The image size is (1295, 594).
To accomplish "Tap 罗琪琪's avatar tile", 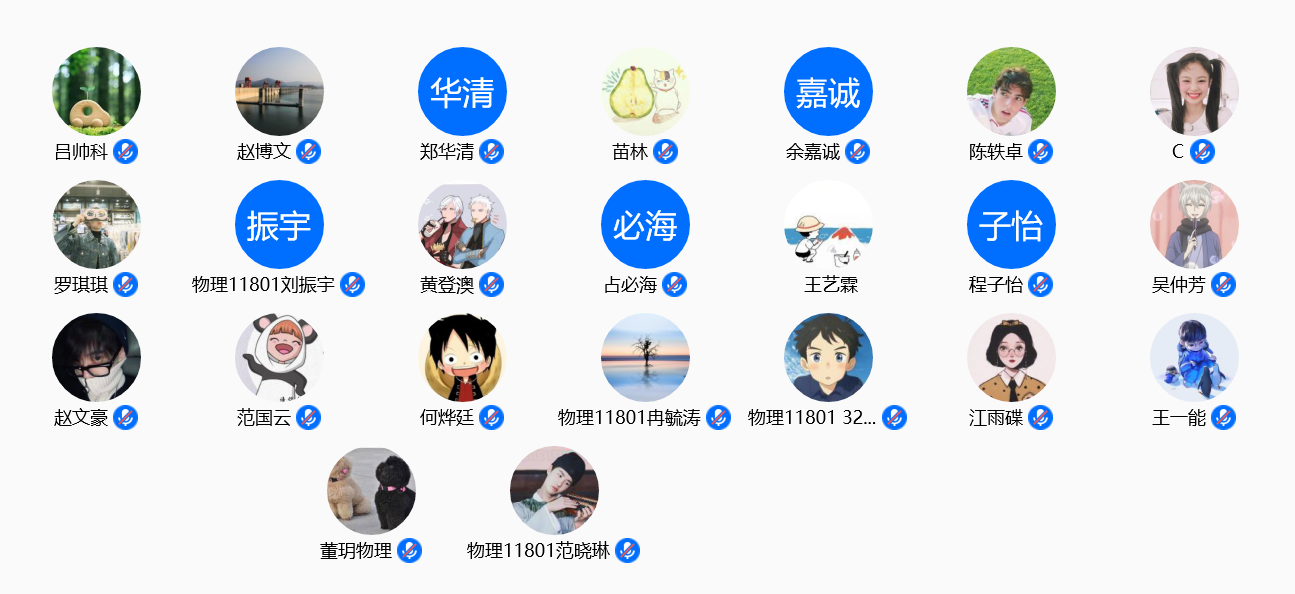I will coord(96,225).
